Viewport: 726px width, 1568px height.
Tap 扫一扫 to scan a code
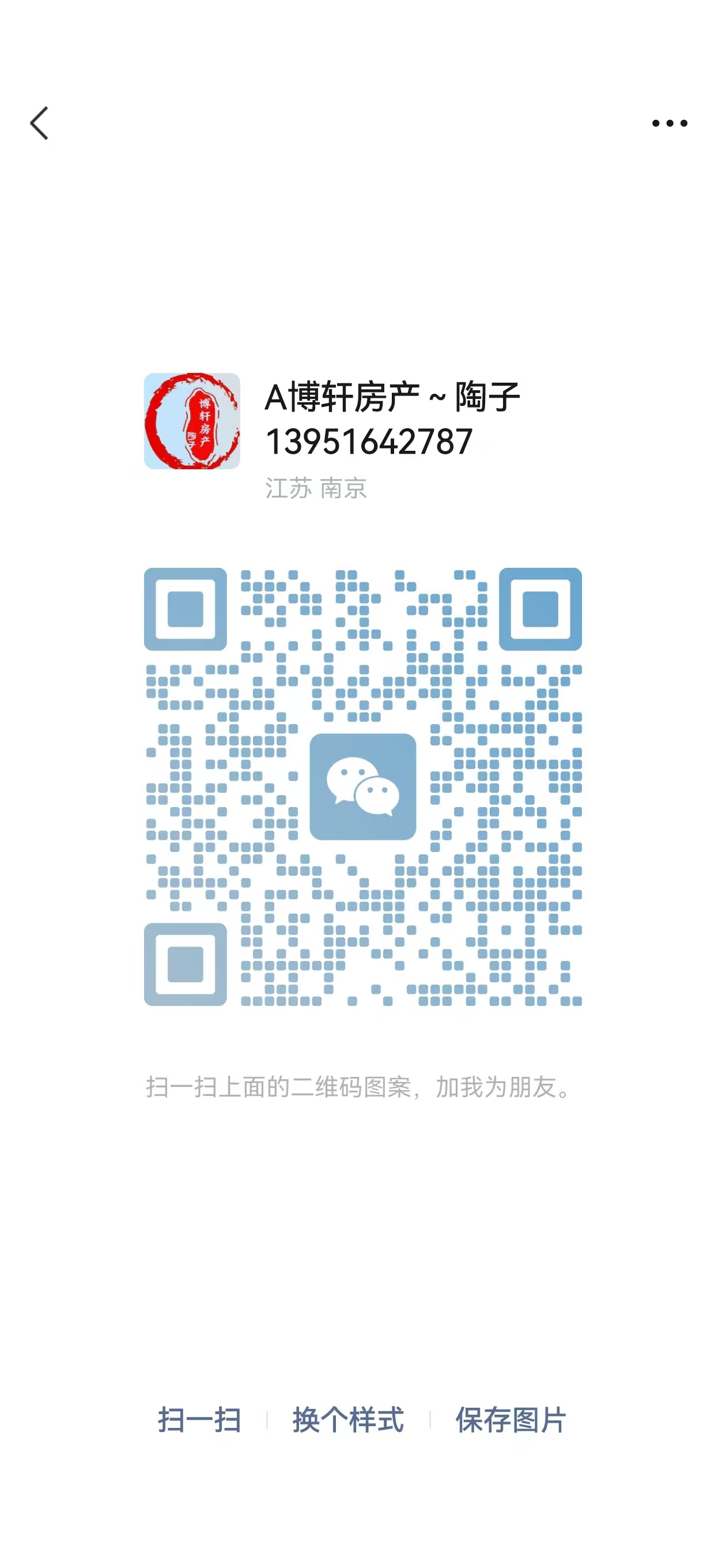[199, 1420]
